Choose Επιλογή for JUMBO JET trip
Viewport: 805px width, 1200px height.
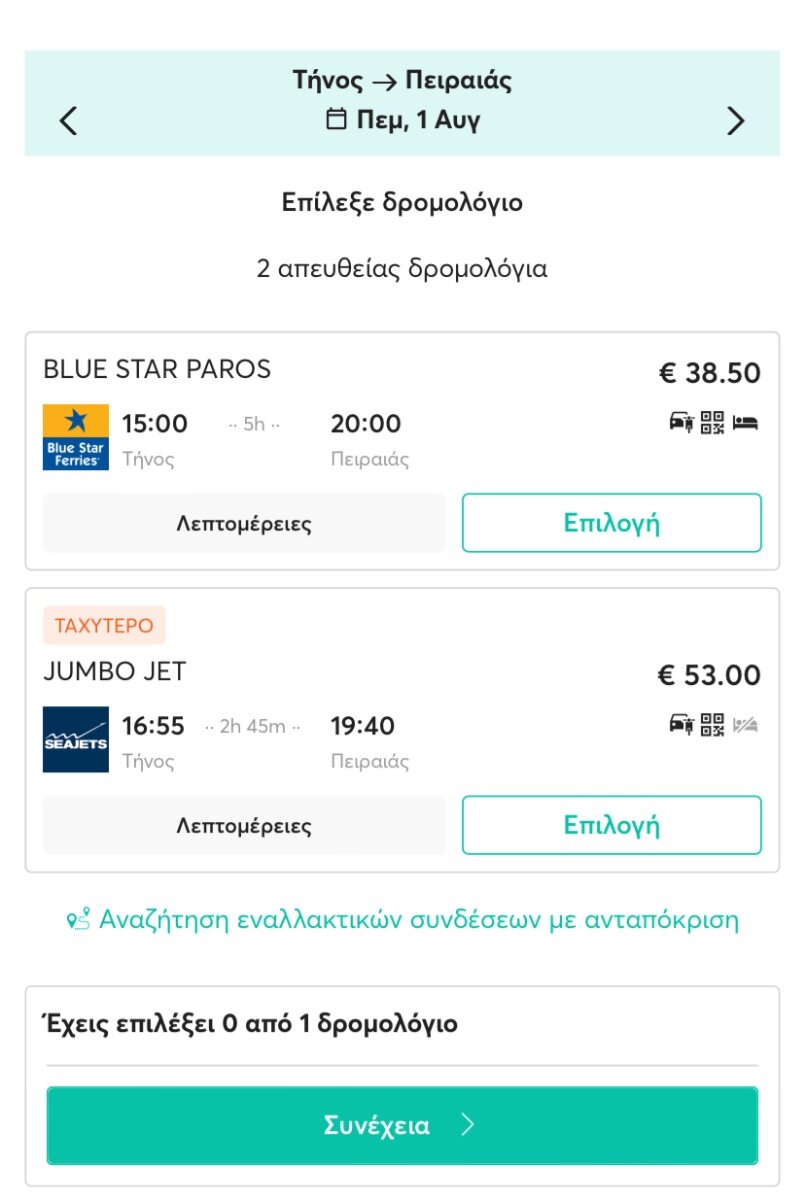pos(611,826)
